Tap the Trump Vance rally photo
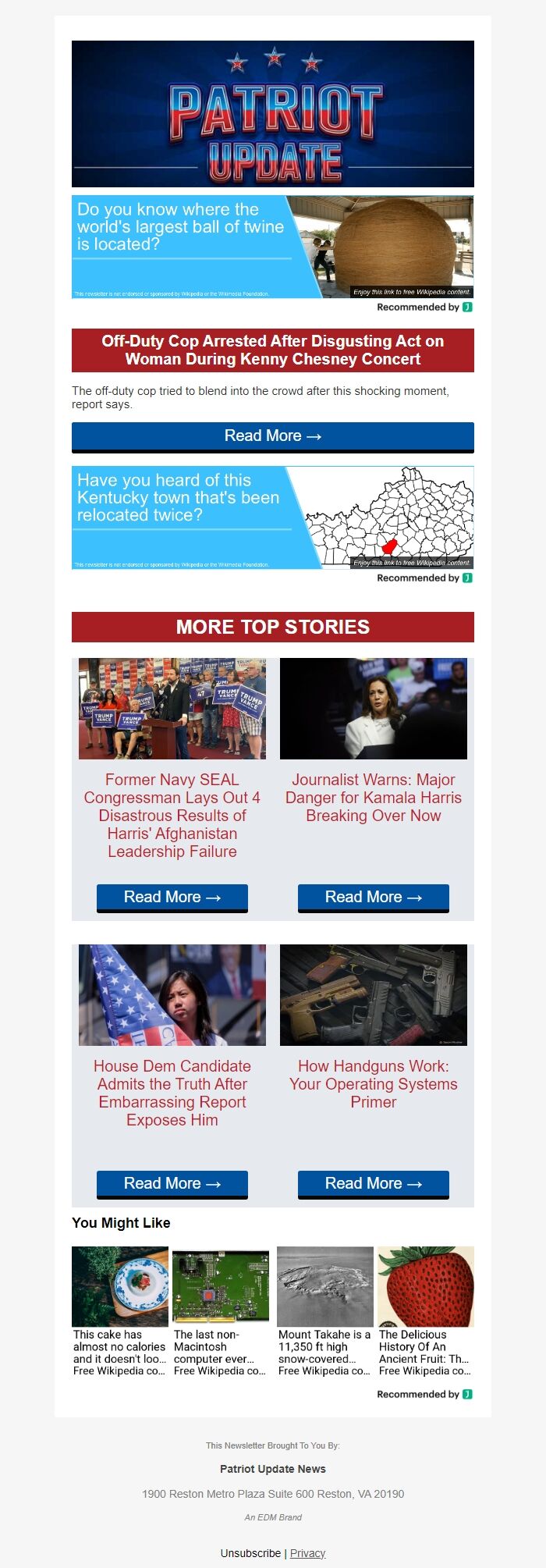 [172, 709]
